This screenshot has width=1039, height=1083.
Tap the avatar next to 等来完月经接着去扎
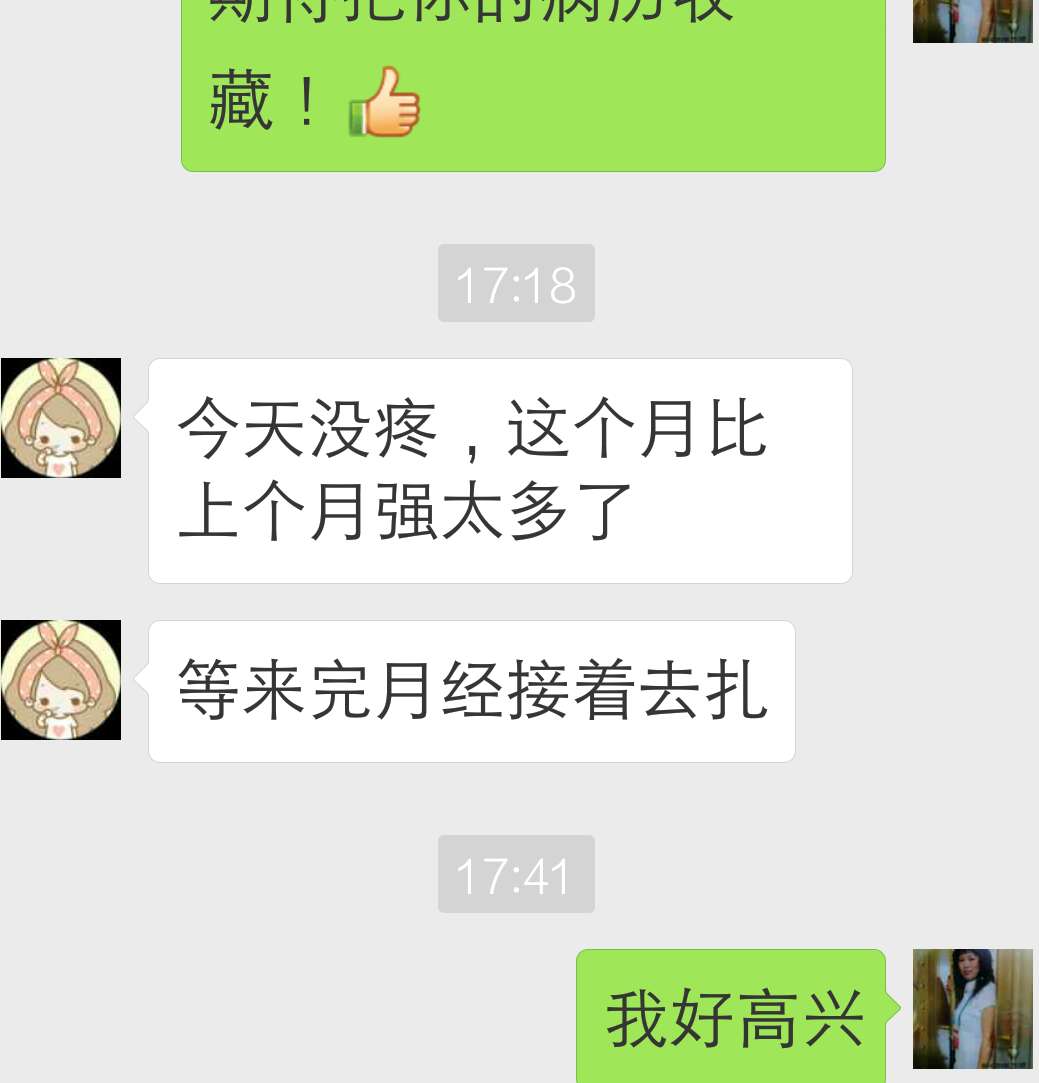pos(61,680)
